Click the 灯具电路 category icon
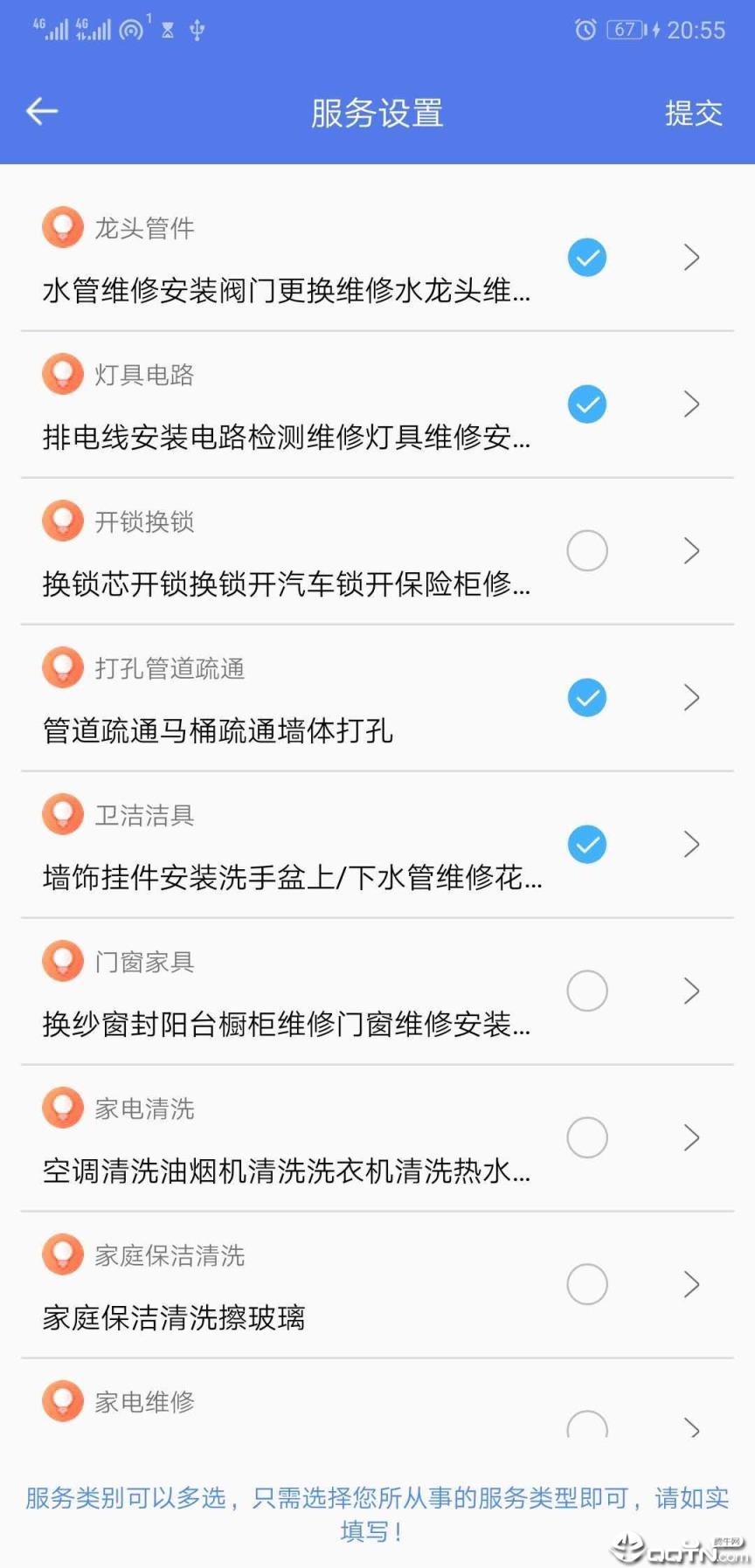The height and width of the screenshot is (1568, 755). [x=62, y=373]
